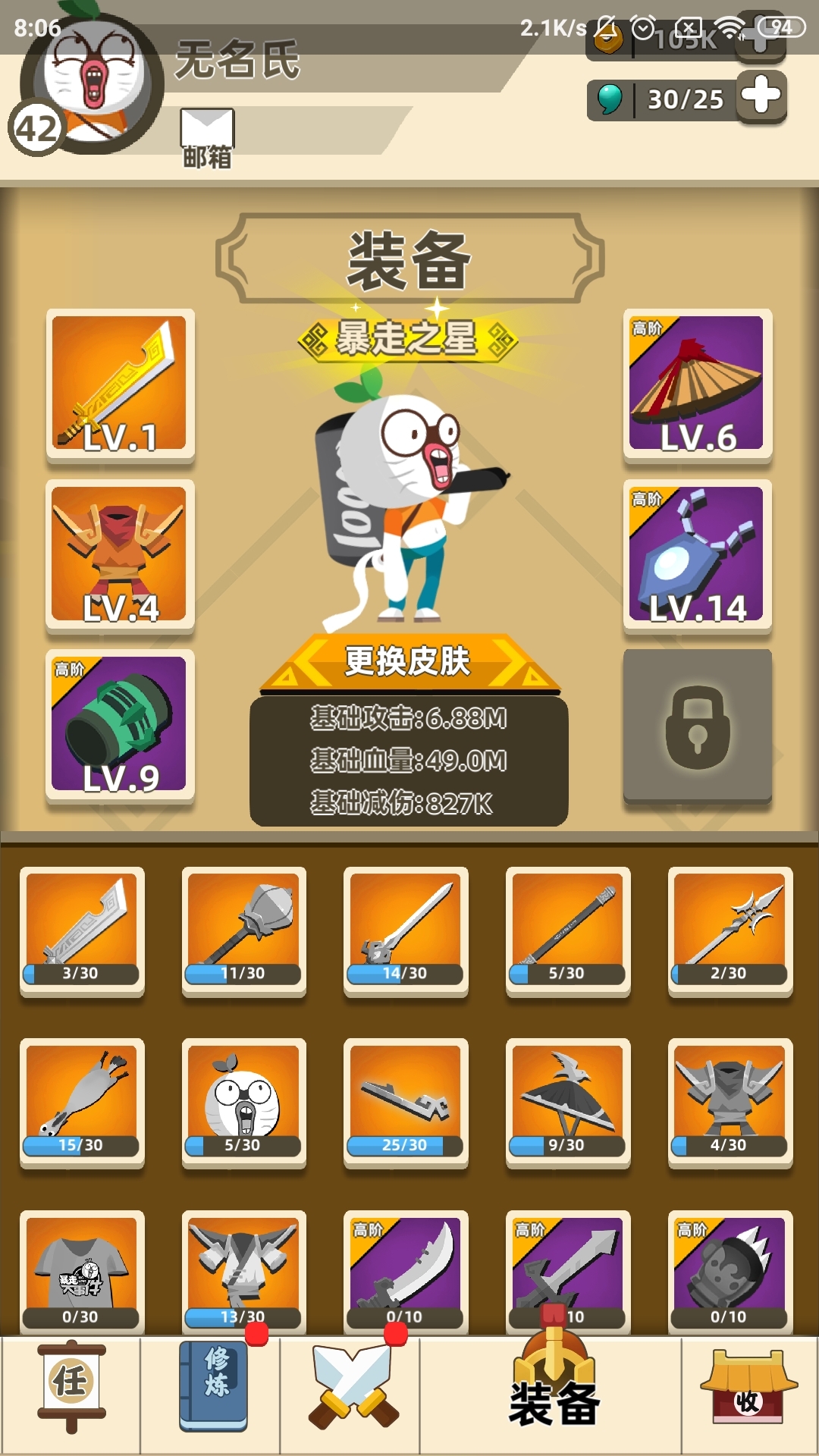The image size is (819, 1456).
Task: Switch to the 收 shop tab
Action: click(748, 1386)
